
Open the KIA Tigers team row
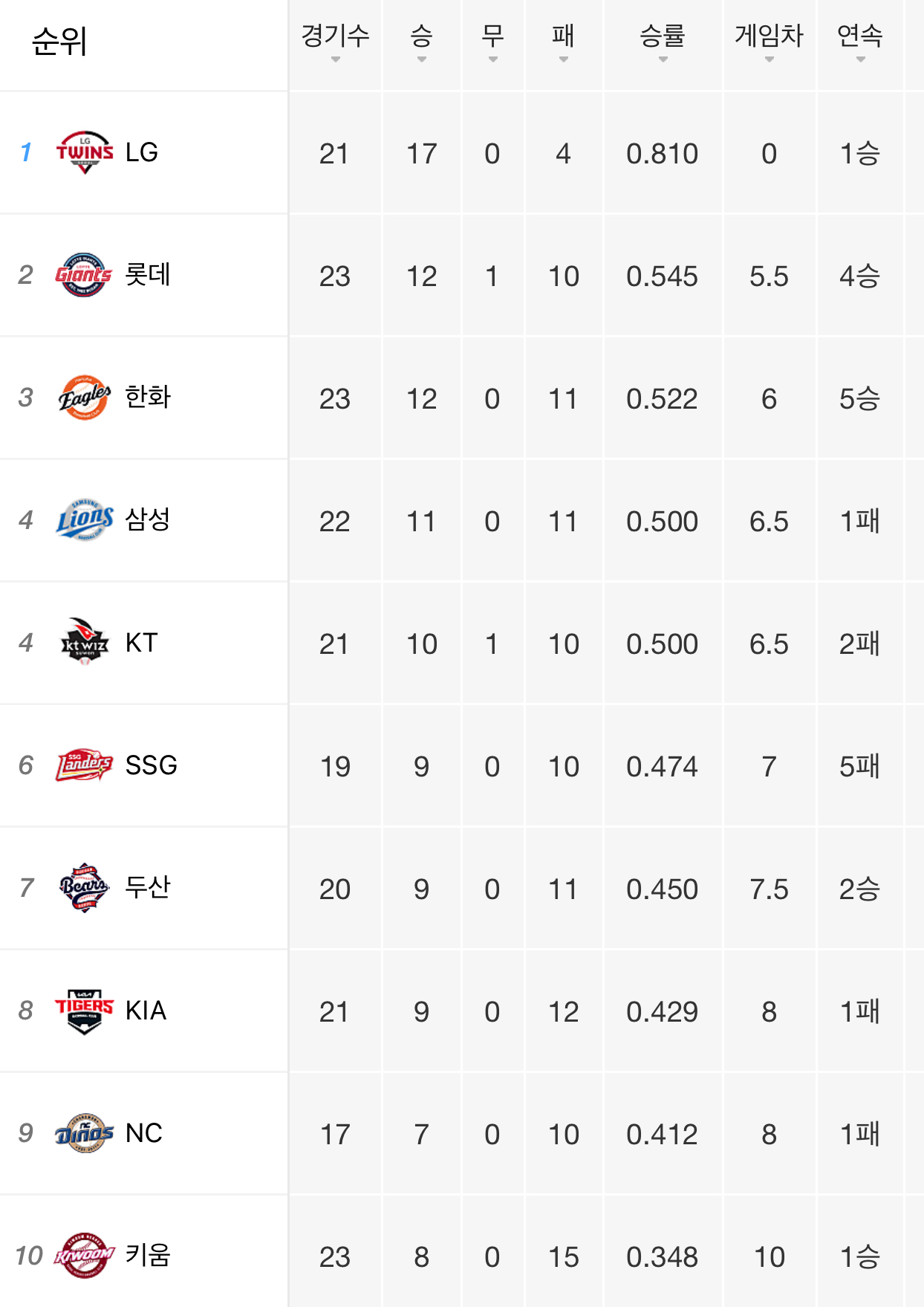tap(146, 1011)
